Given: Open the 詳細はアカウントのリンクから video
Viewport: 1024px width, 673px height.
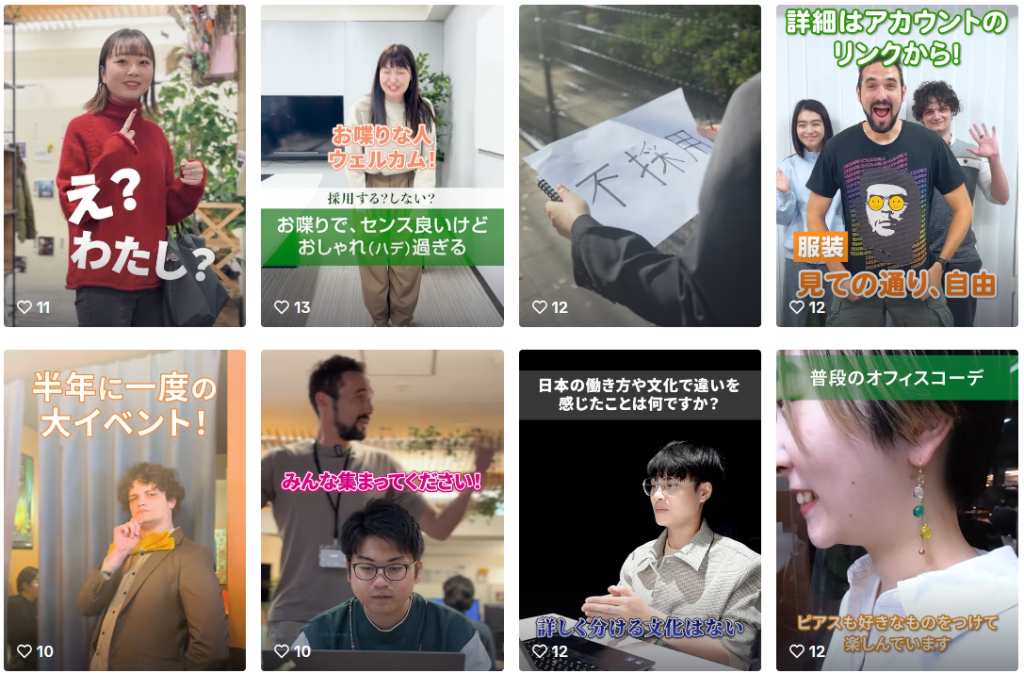Looking at the screenshot, I should tap(897, 165).
